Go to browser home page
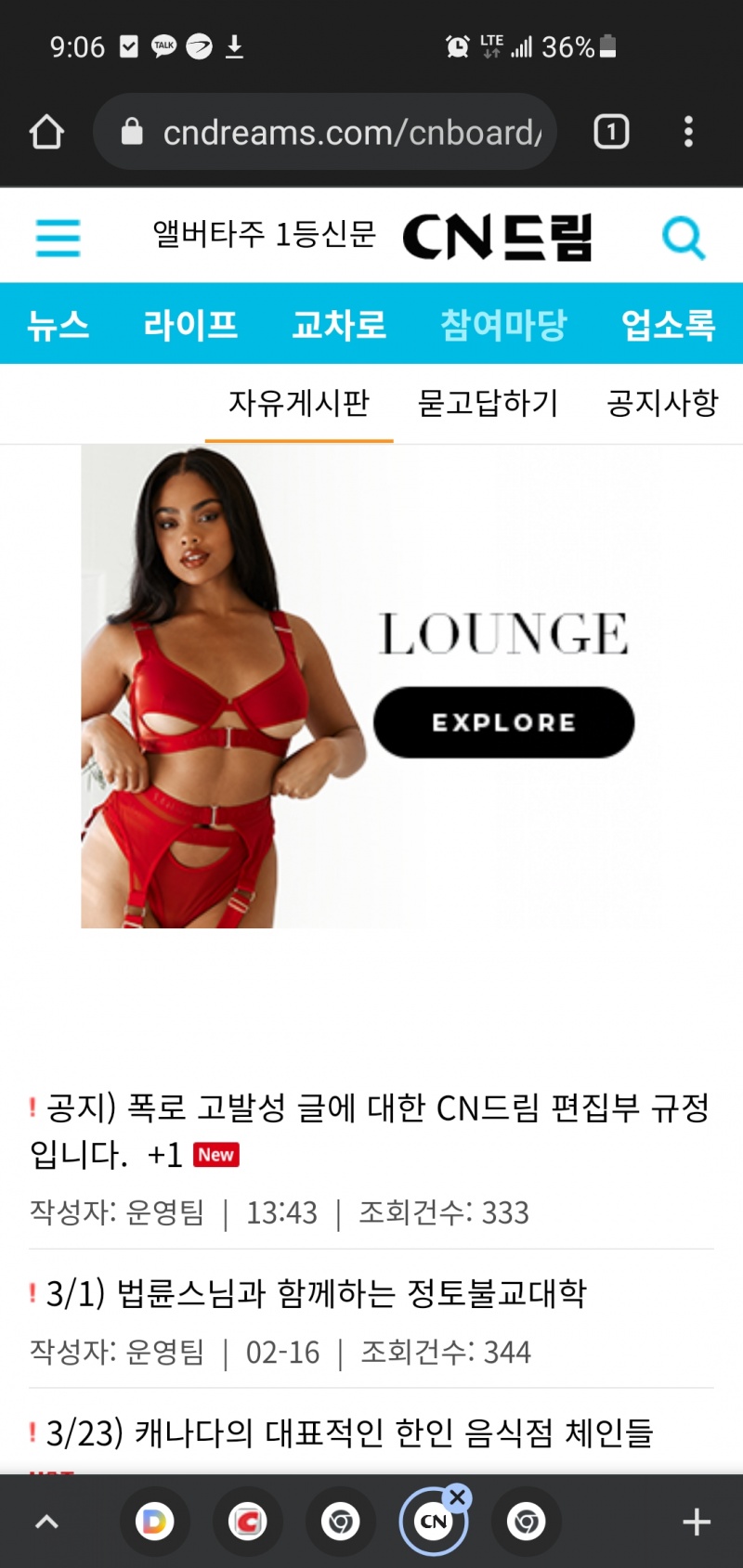 (46, 132)
